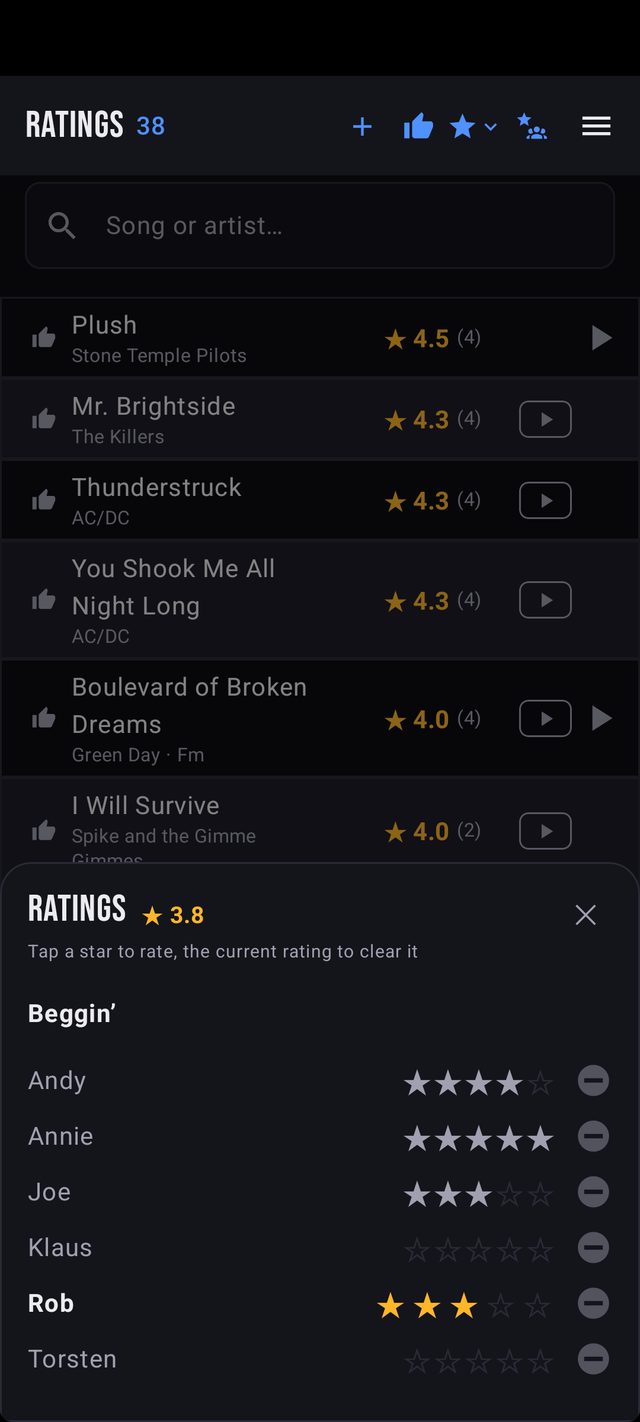The image size is (640, 1422).
Task: Tap the blue thumbs-up filter in header
Action: click(418, 126)
